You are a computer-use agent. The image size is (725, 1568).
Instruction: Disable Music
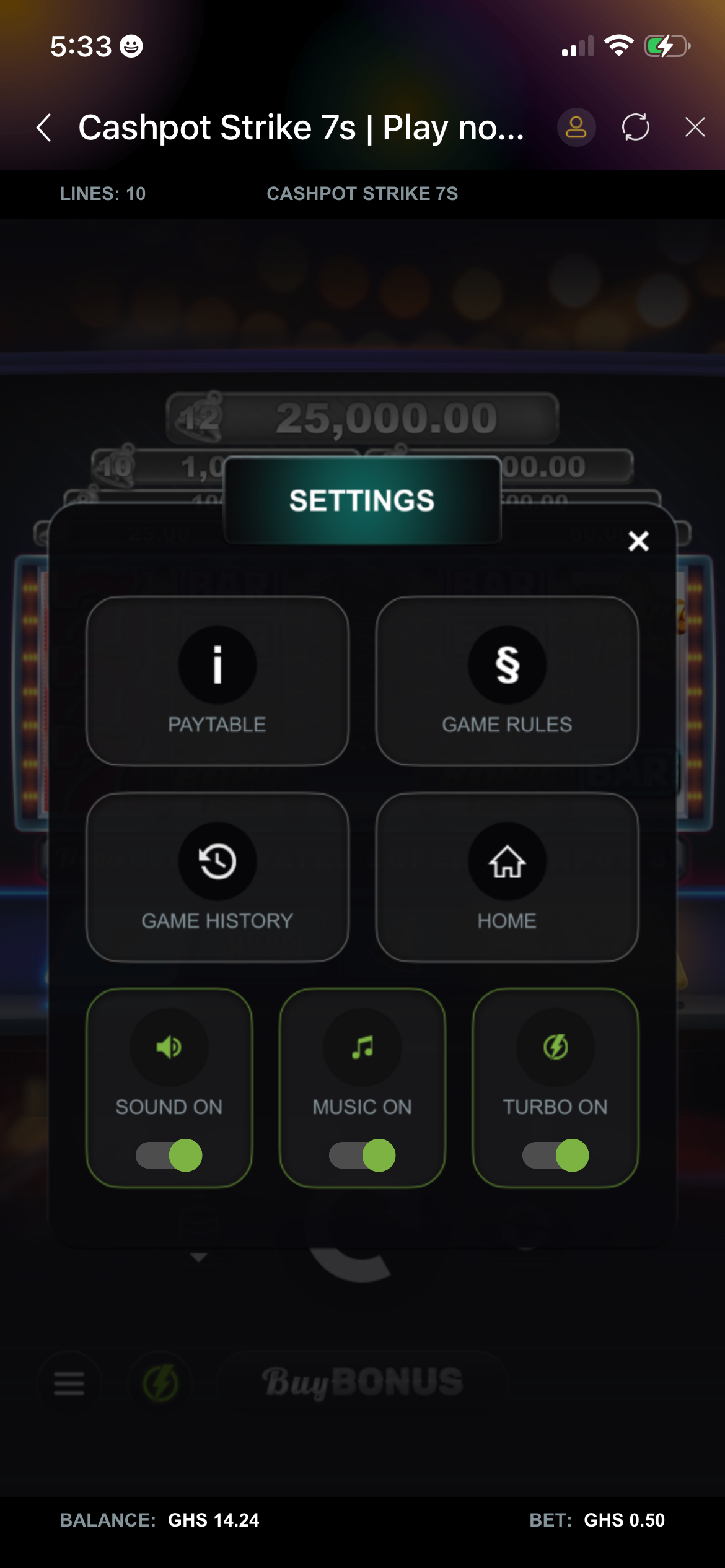(362, 1155)
